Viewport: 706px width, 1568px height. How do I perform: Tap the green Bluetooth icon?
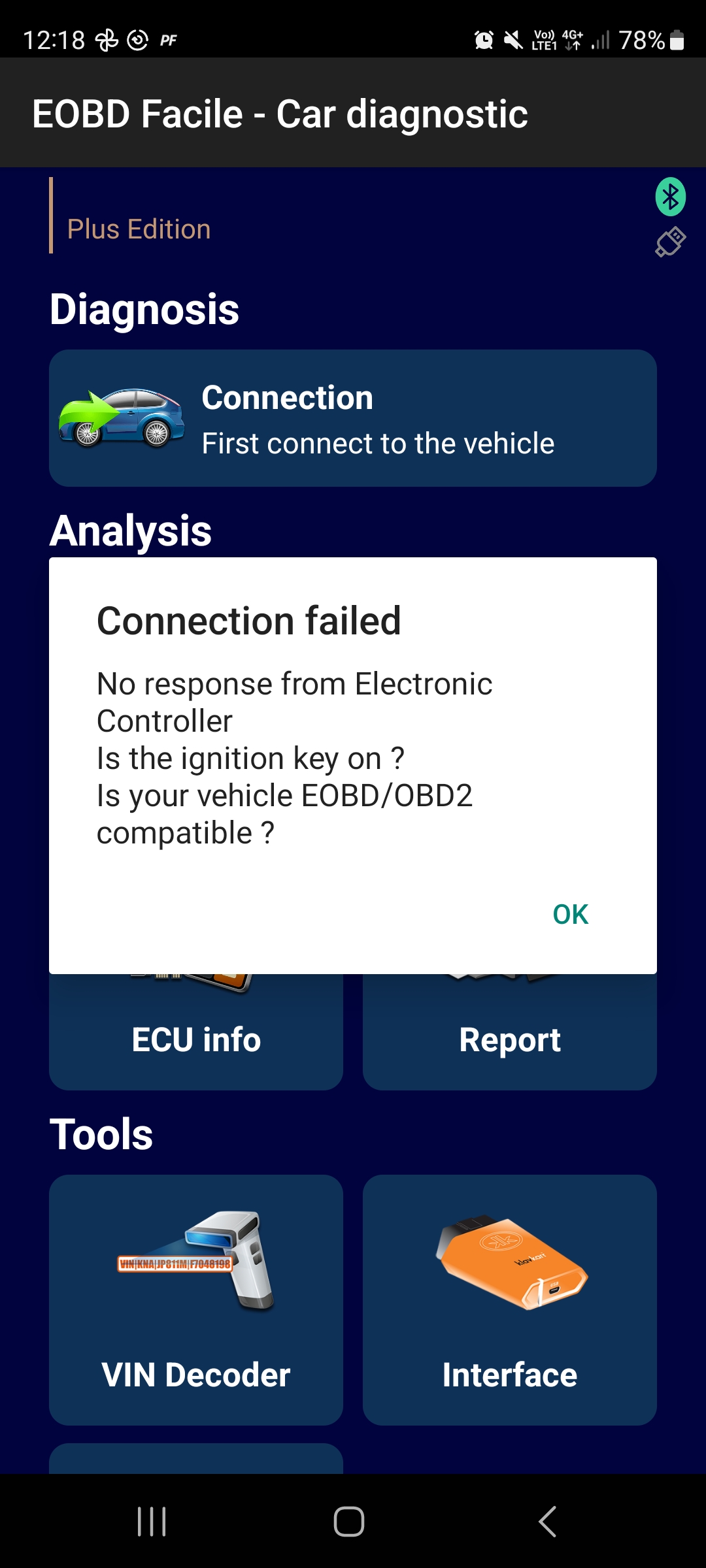[670, 197]
